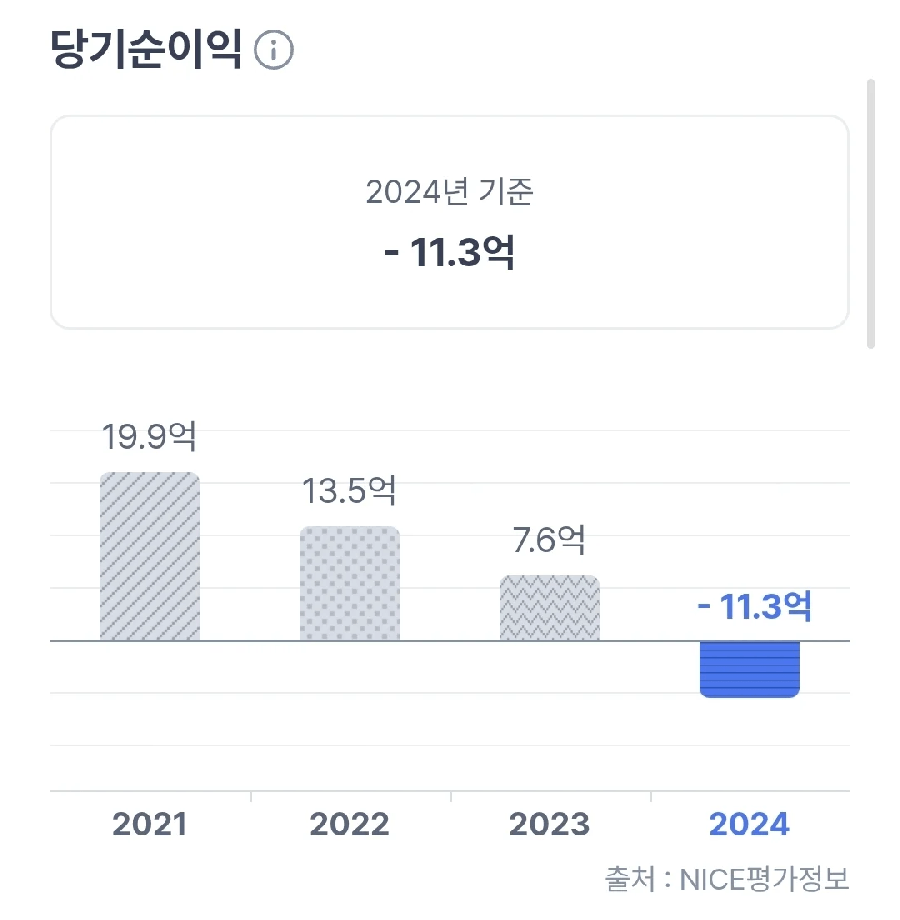Click the 19.9억 value label
Image resolution: width=900 pixels, height=920 pixels.
pos(150,435)
